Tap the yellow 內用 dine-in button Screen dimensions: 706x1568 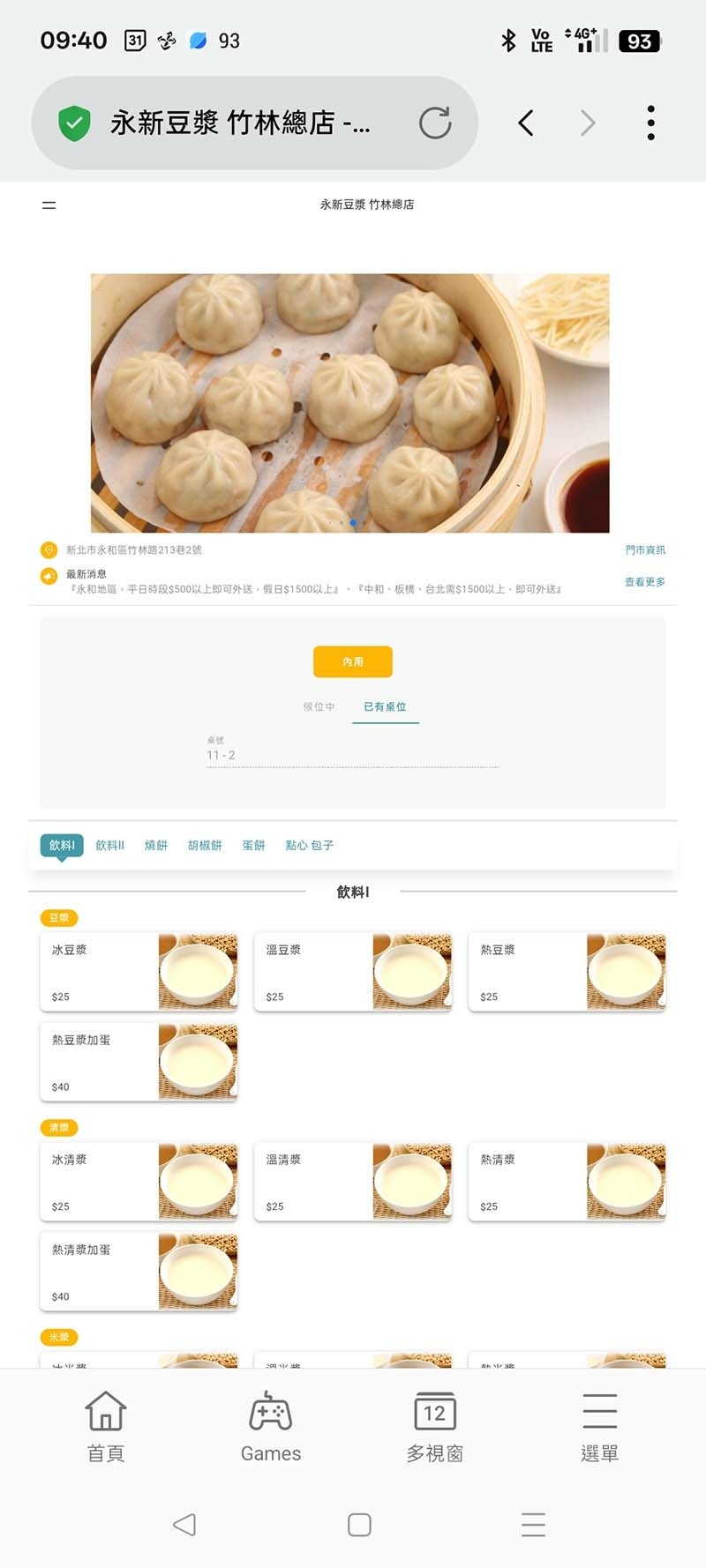click(x=352, y=661)
